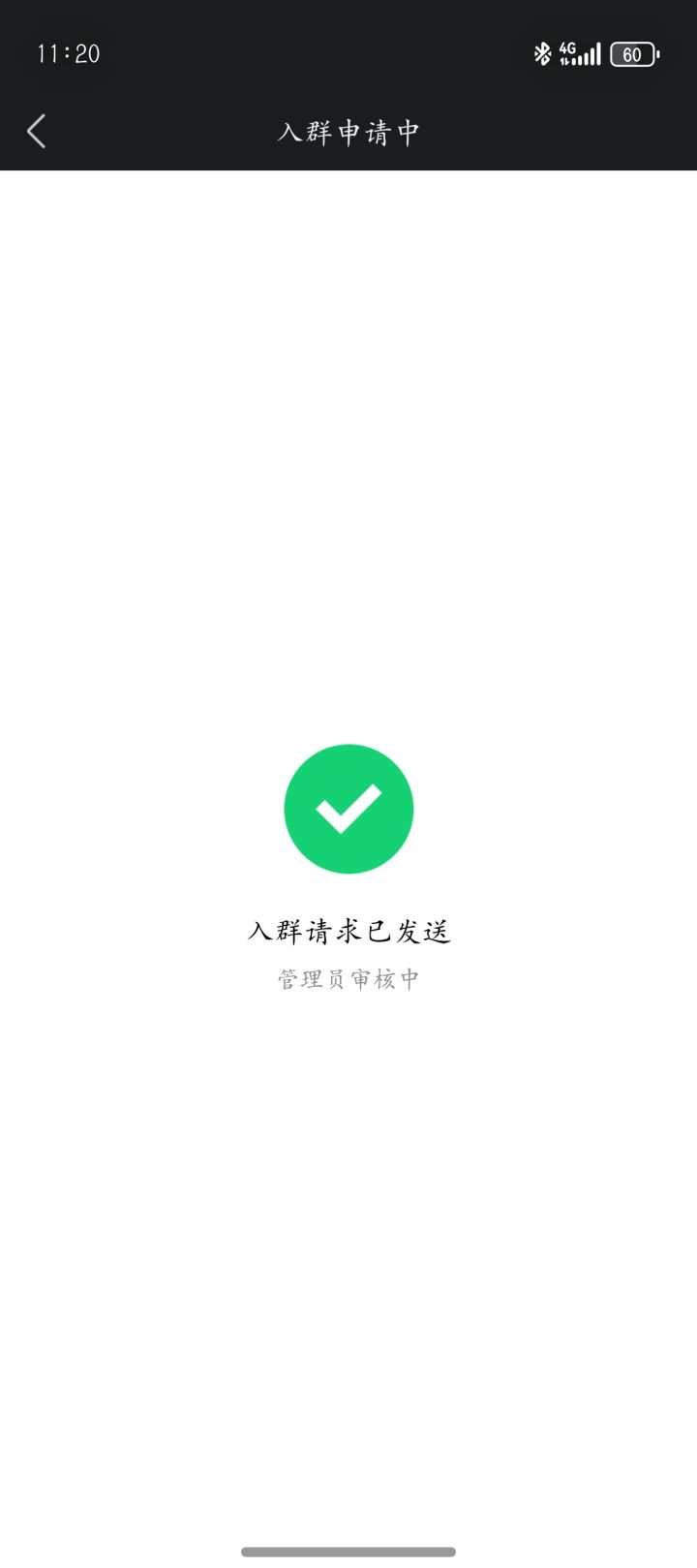Select the white check mark inside green circle
Screen dimensions: 697x1568
click(348, 809)
